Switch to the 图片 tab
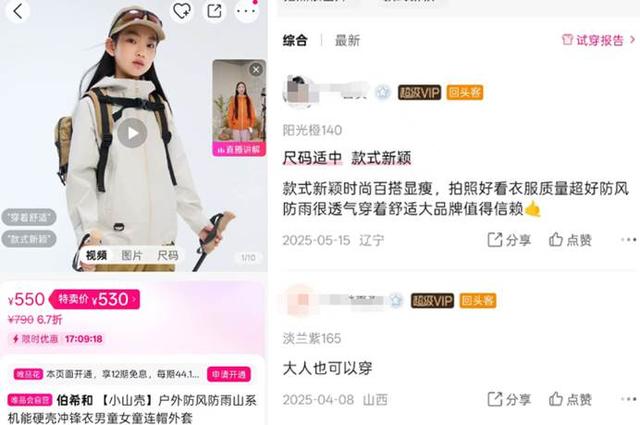Image resolution: width=640 pixels, height=425 pixels. [x=132, y=255]
